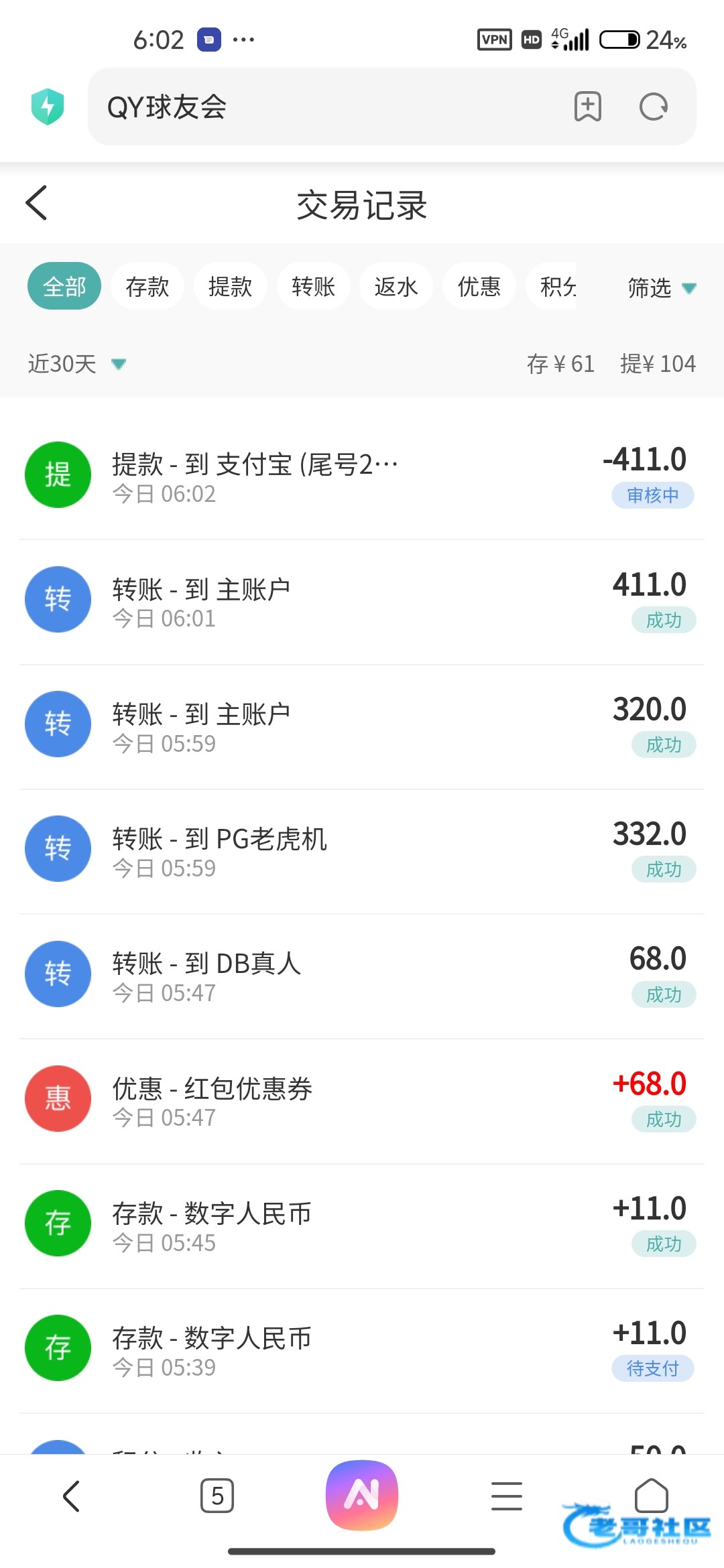Reload the QY球友会 page

(x=653, y=107)
